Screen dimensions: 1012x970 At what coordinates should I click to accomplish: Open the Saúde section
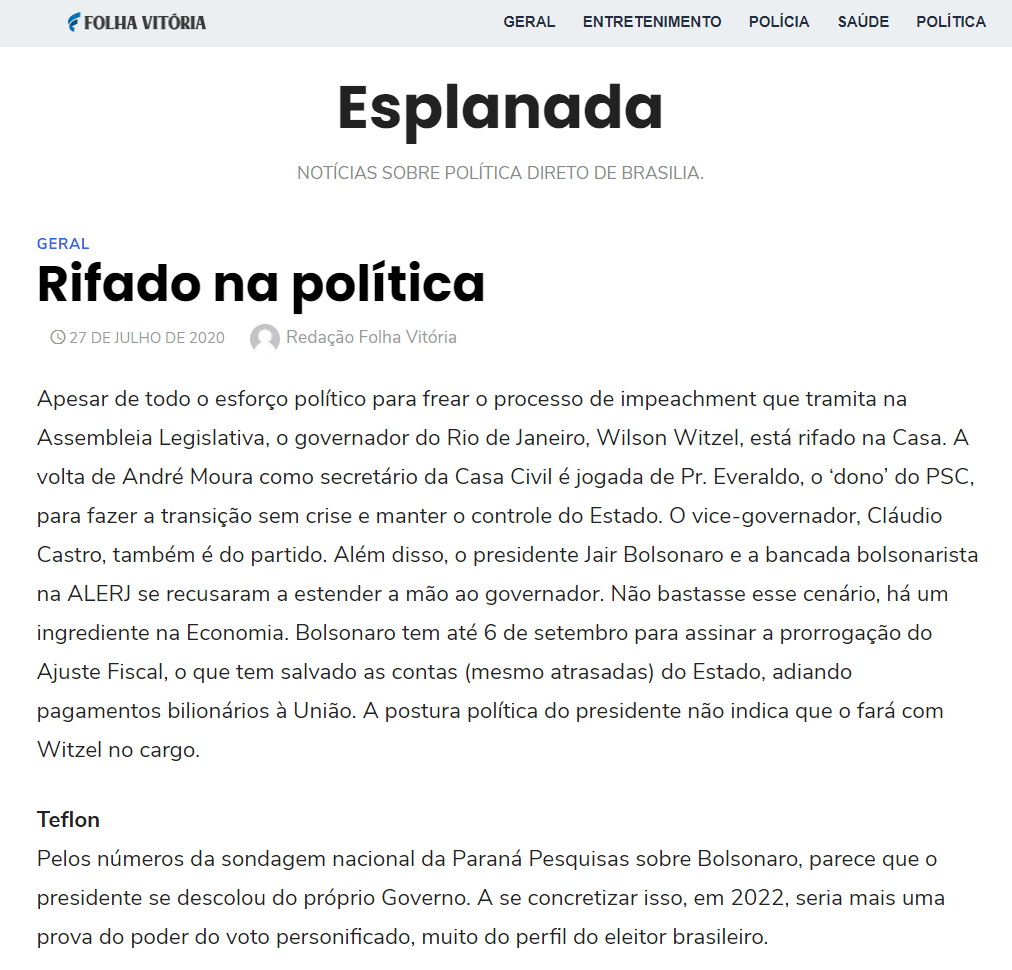point(863,22)
